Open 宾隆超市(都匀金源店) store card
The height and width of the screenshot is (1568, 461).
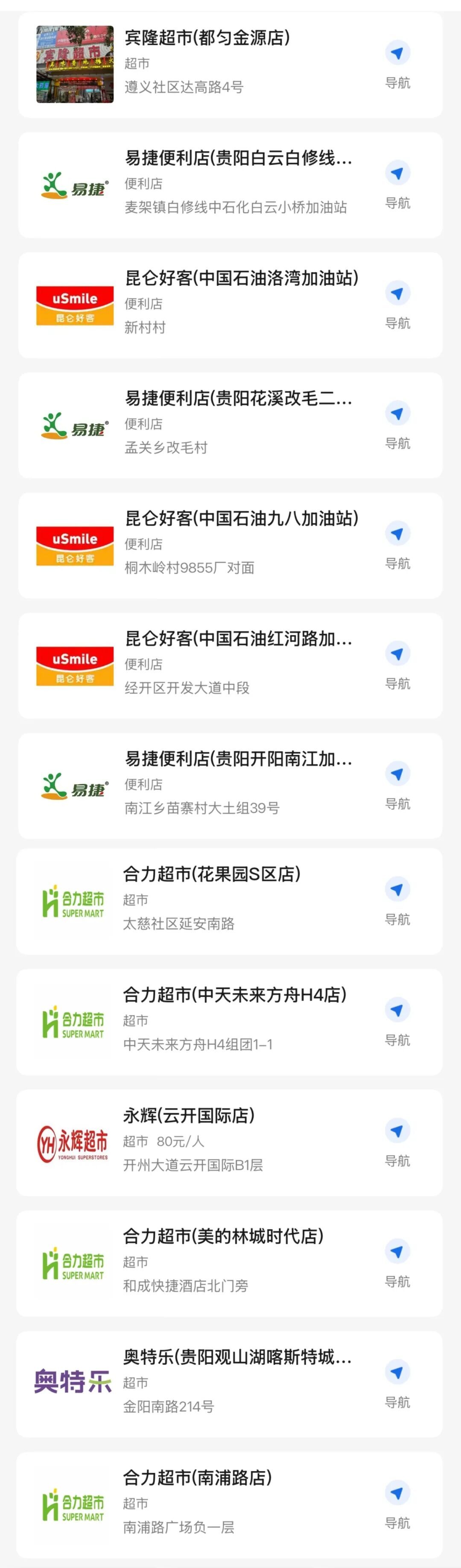pos(207,38)
